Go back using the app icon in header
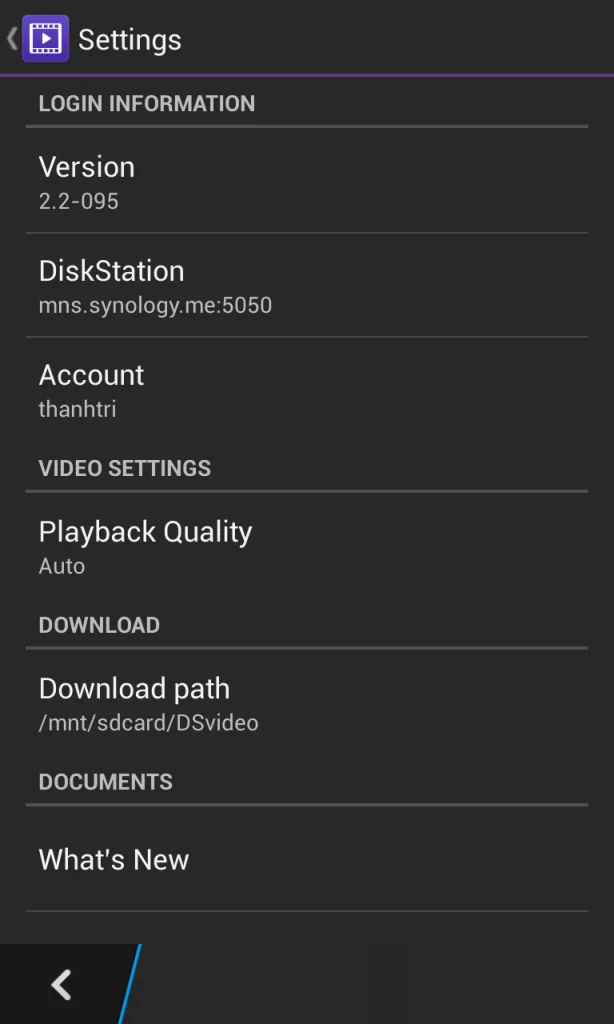This screenshot has height=1024, width=614. (44, 39)
